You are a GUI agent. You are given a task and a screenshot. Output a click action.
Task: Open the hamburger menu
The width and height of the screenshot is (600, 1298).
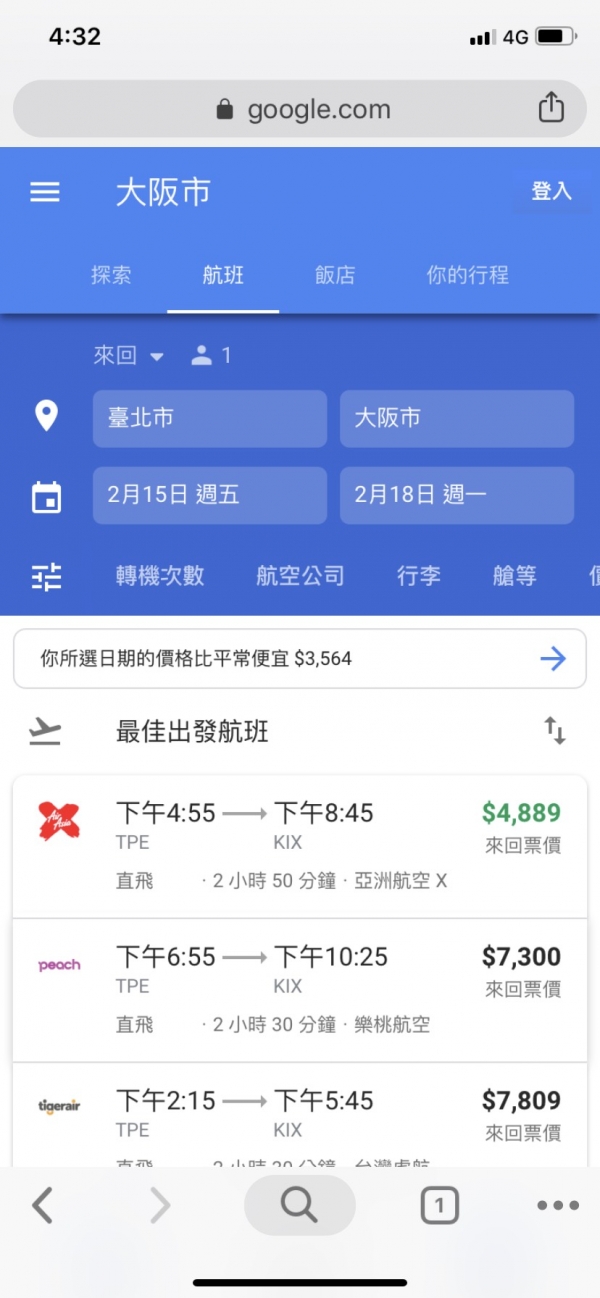(x=45, y=192)
